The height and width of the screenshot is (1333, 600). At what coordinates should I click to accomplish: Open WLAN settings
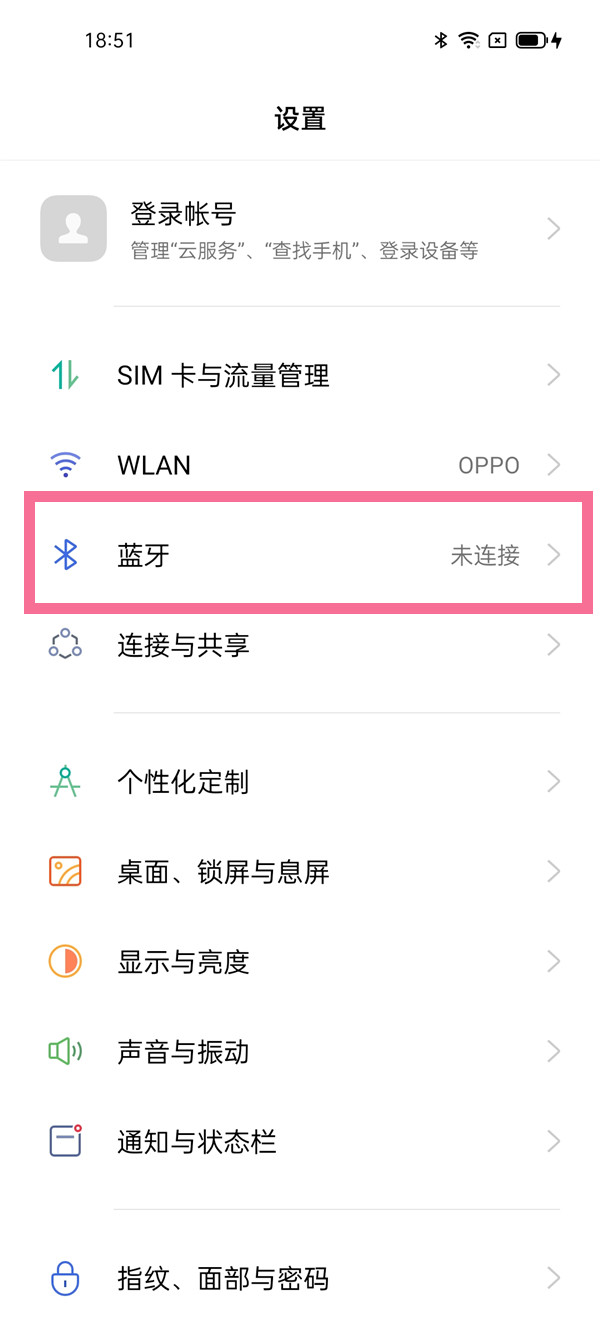click(x=300, y=465)
